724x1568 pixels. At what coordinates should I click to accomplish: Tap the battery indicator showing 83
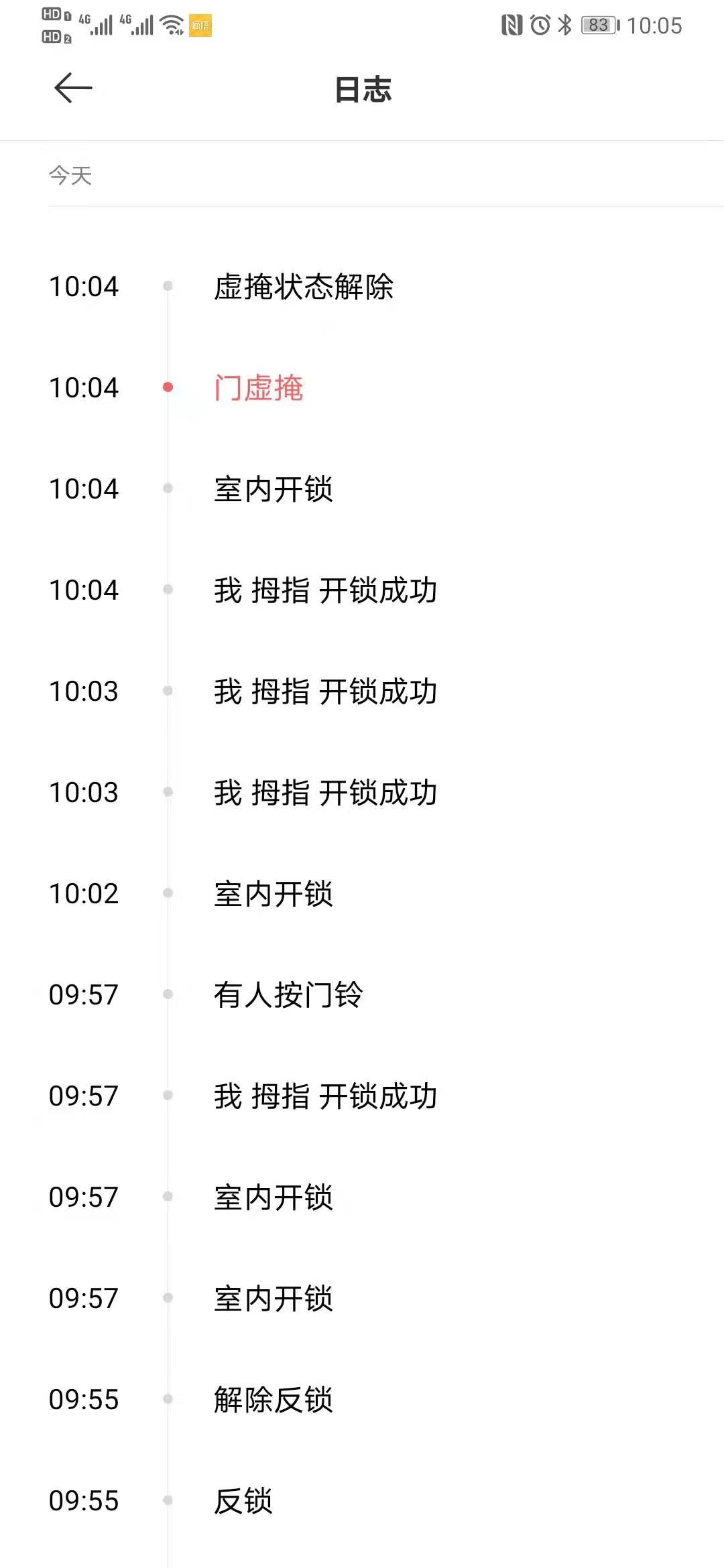click(x=599, y=24)
